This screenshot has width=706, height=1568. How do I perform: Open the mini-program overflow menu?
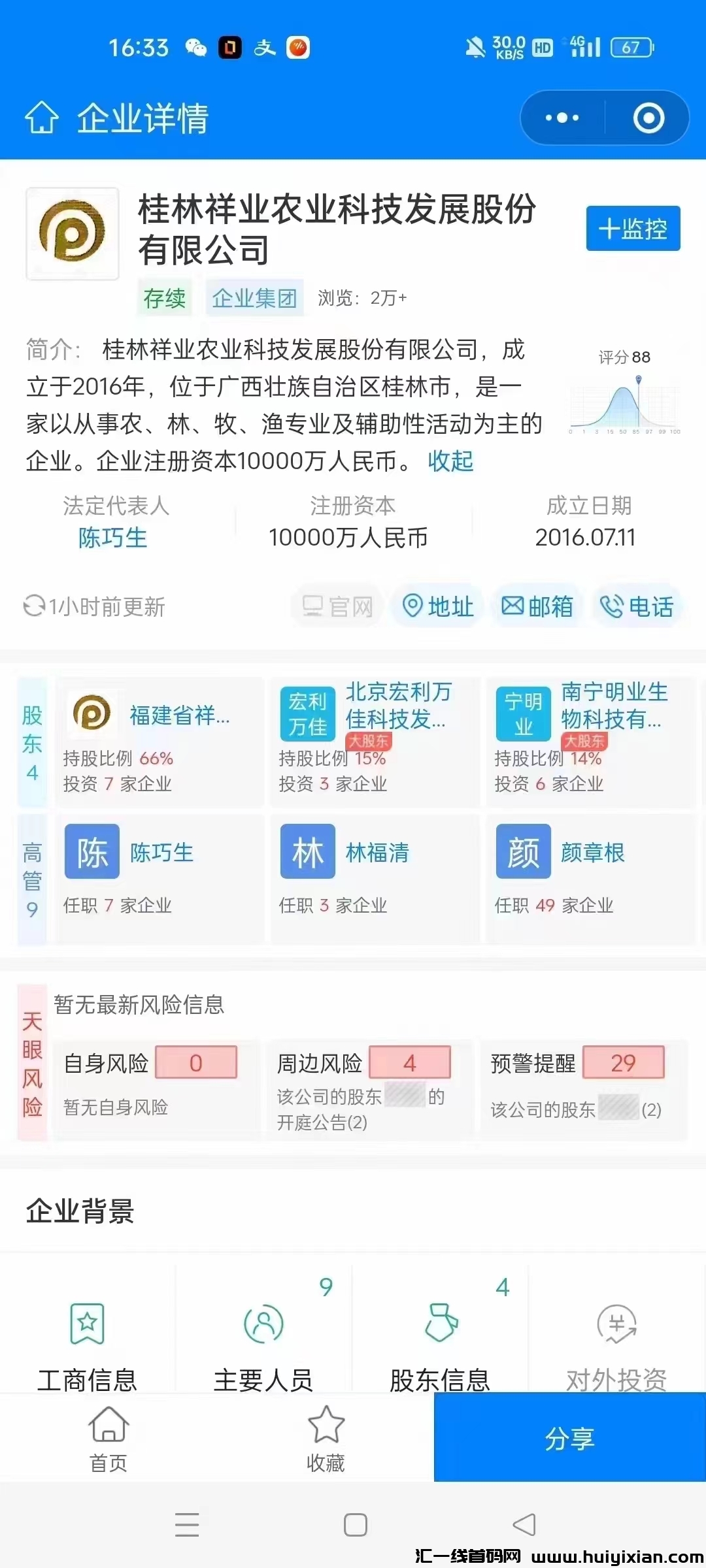pyautogui.click(x=562, y=118)
